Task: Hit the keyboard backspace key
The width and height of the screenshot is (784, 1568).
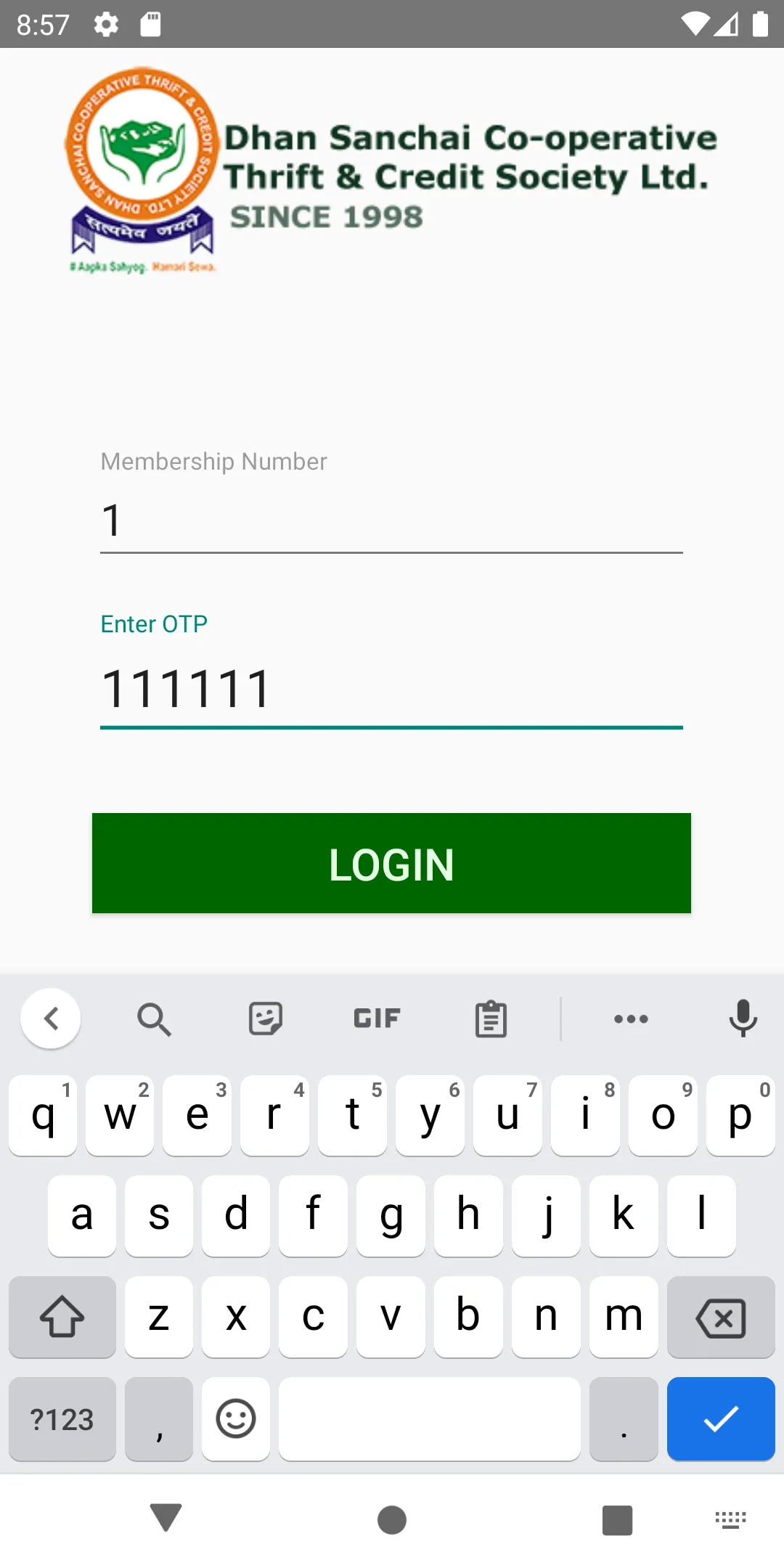Action: point(720,1318)
